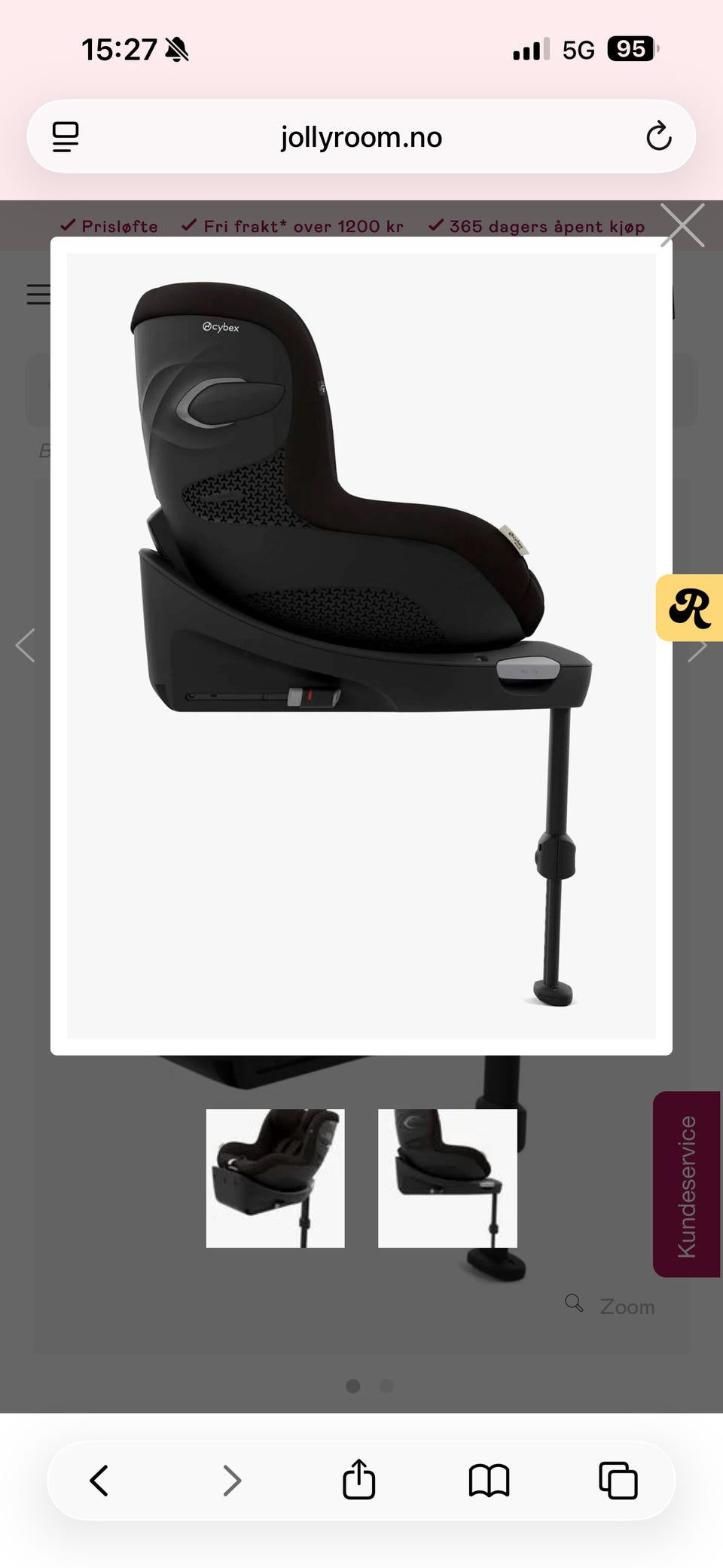Select the angled car seat thumbnail
Image resolution: width=723 pixels, height=1568 pixels.
(276, 1178)
